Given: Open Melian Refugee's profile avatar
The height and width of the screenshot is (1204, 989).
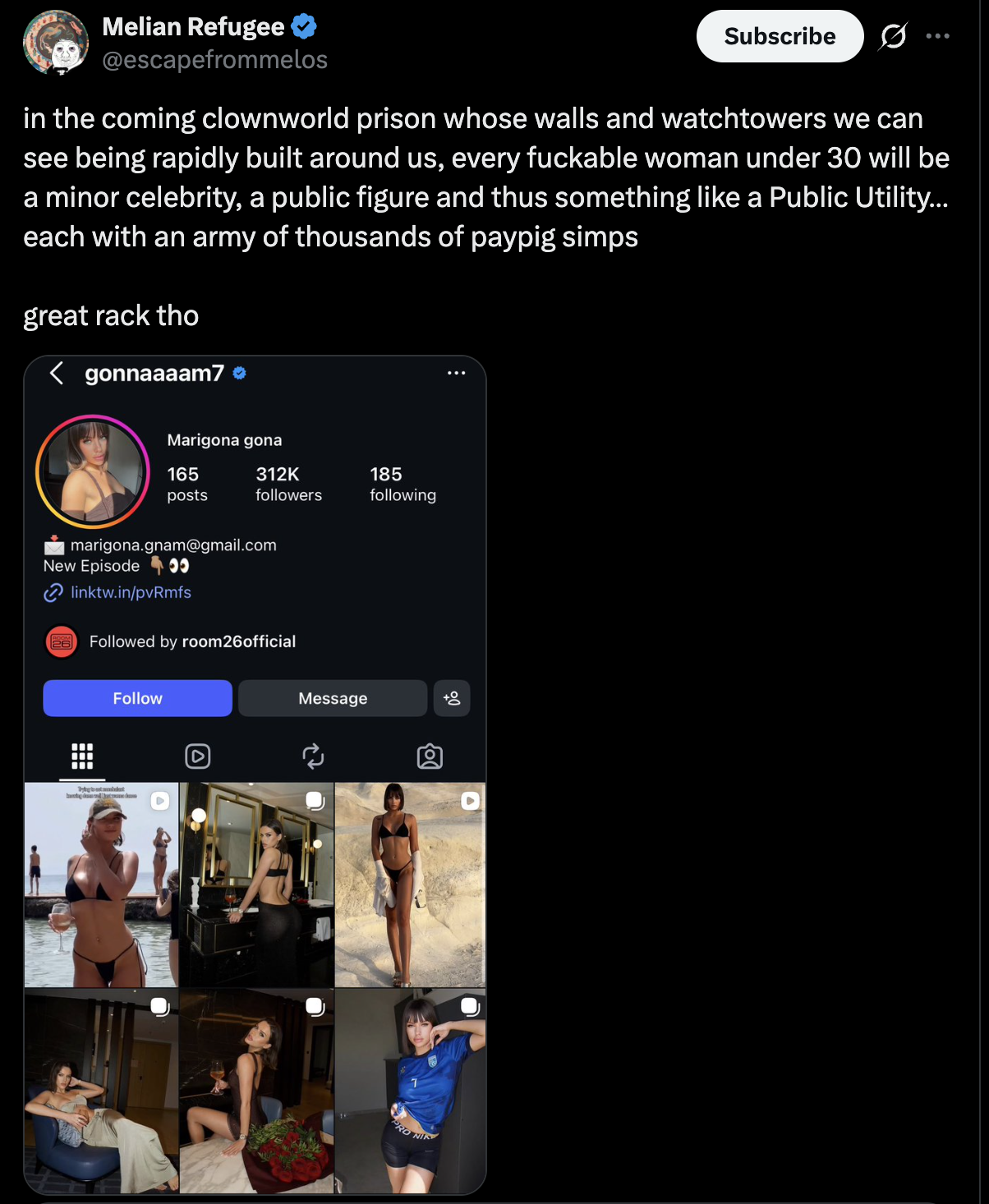Looking at the screenshot, I should click(x=55, y=43).
